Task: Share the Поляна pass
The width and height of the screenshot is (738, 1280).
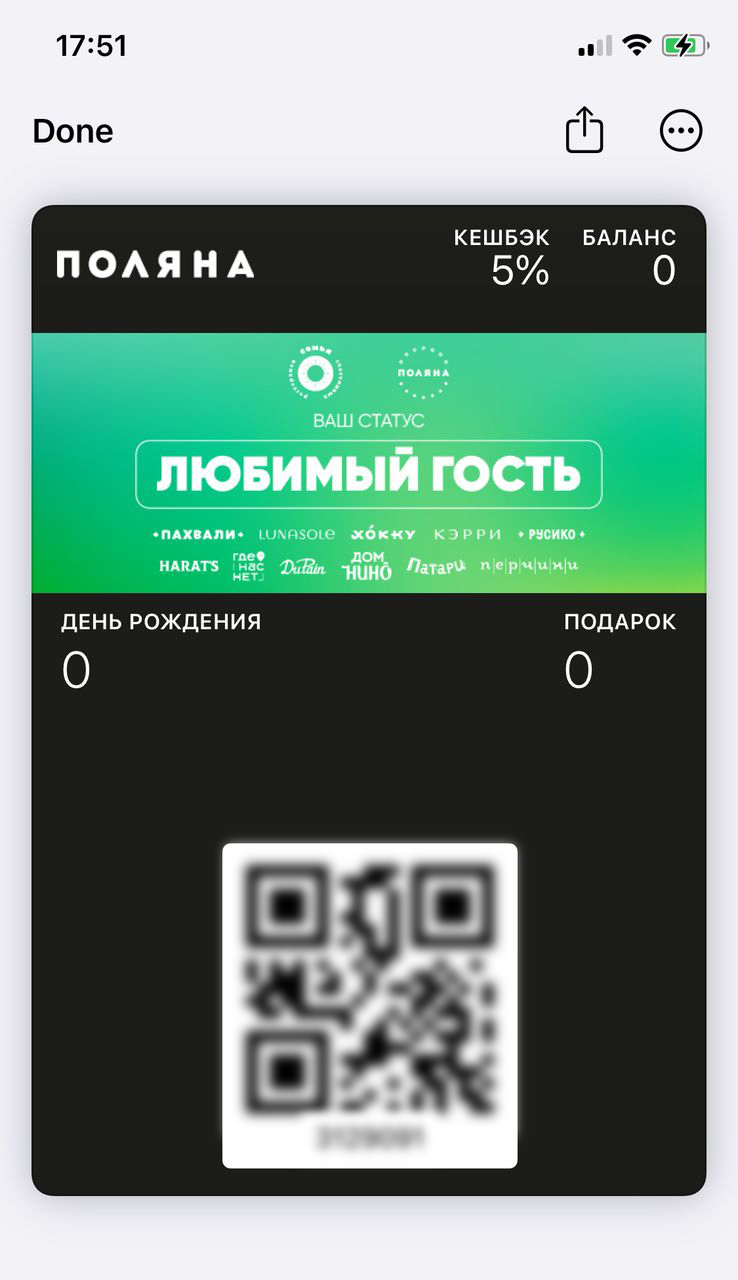Action: coord(585,130)
